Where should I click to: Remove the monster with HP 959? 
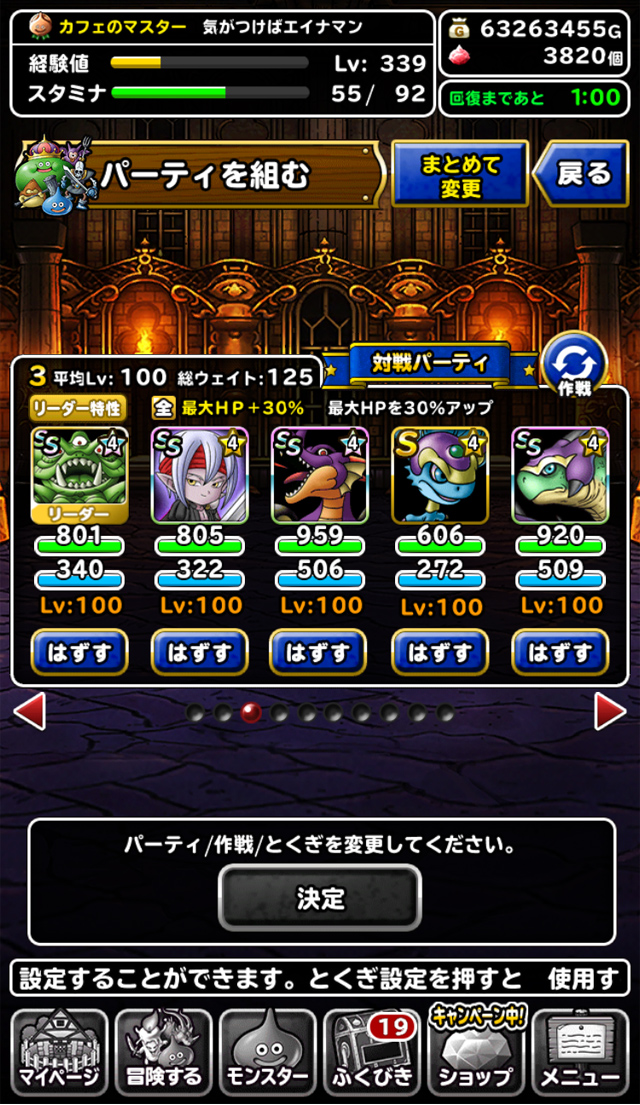tap(319, 653)
